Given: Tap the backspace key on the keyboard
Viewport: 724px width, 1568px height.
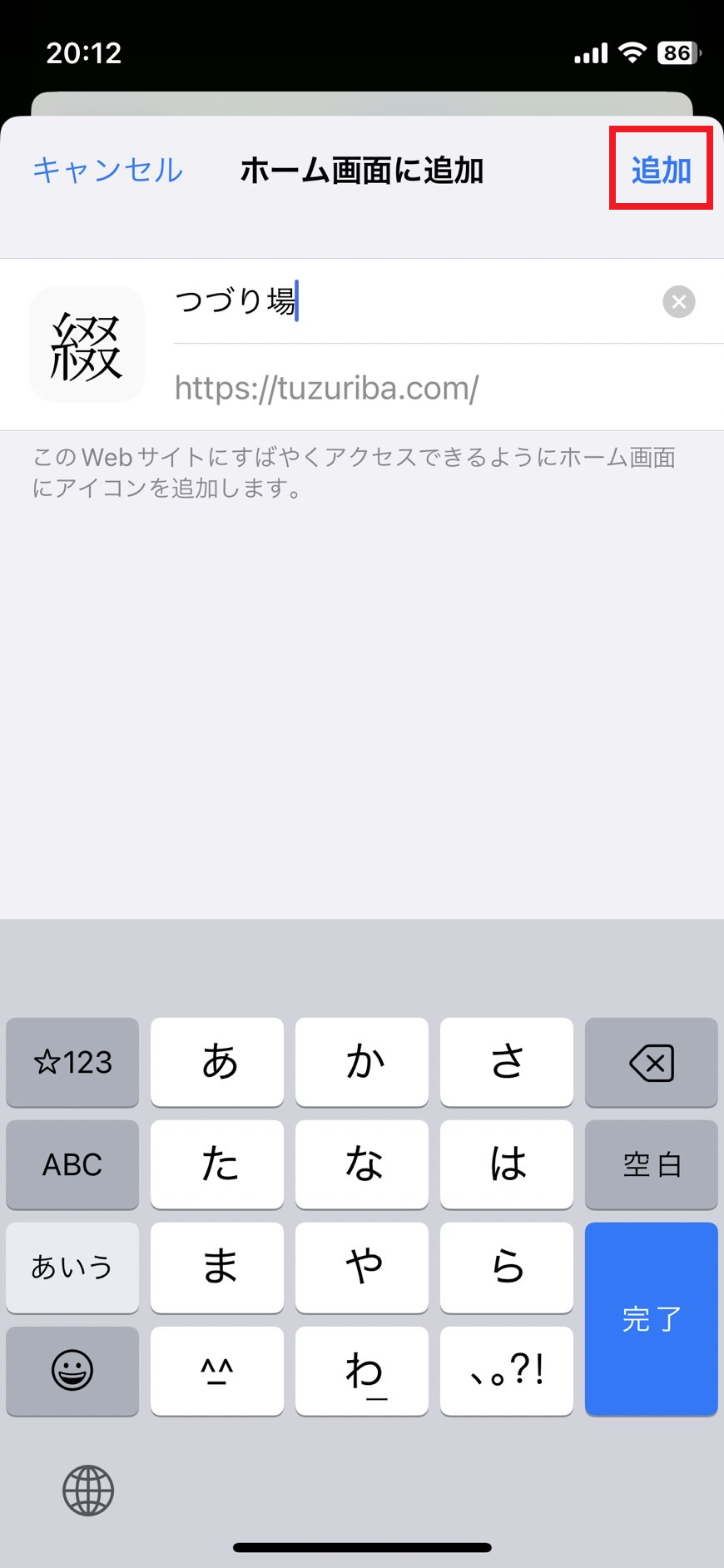Looking at the screenshot, I should click(x=651, y=1063).
